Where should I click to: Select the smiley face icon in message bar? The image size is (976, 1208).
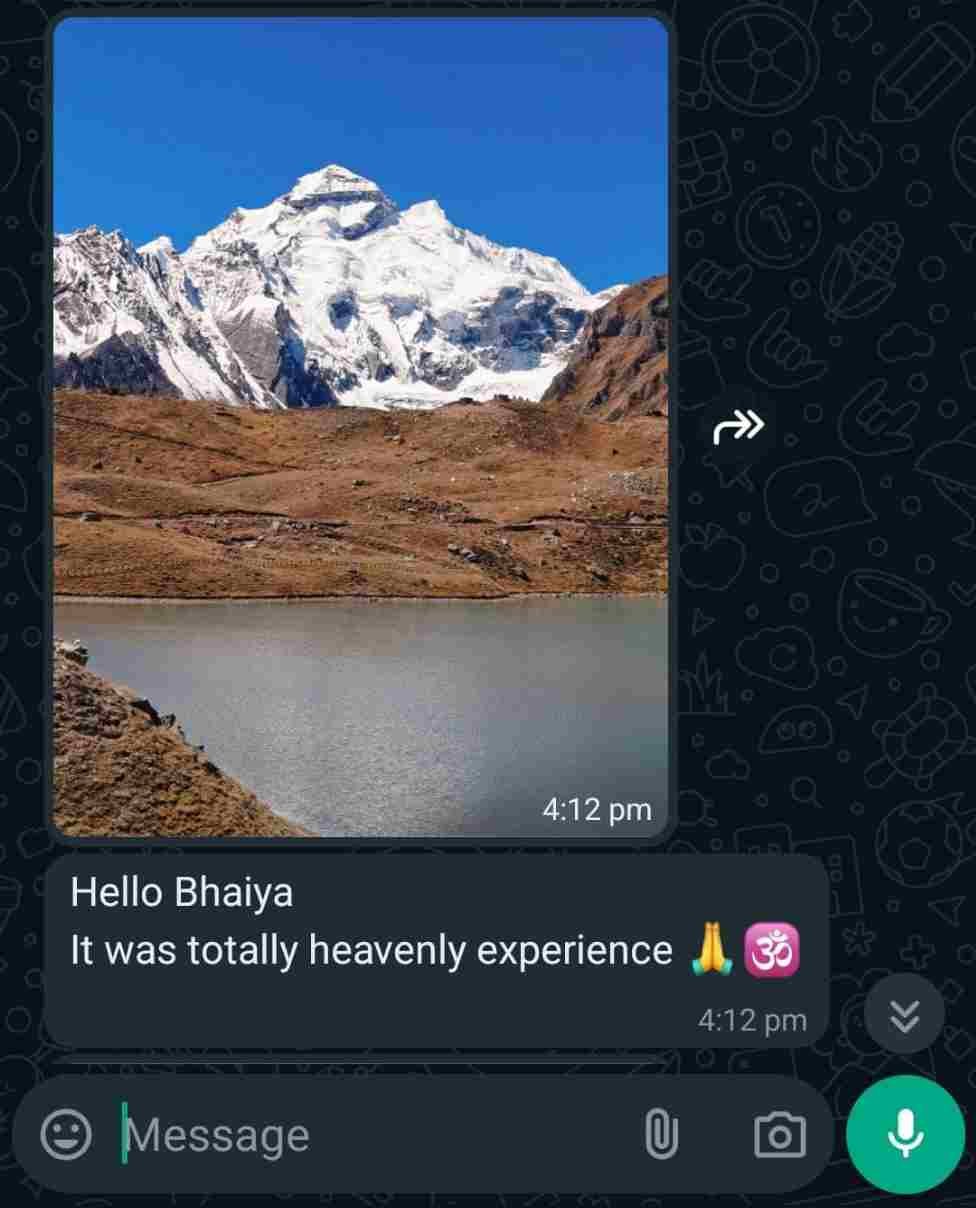66,1133
